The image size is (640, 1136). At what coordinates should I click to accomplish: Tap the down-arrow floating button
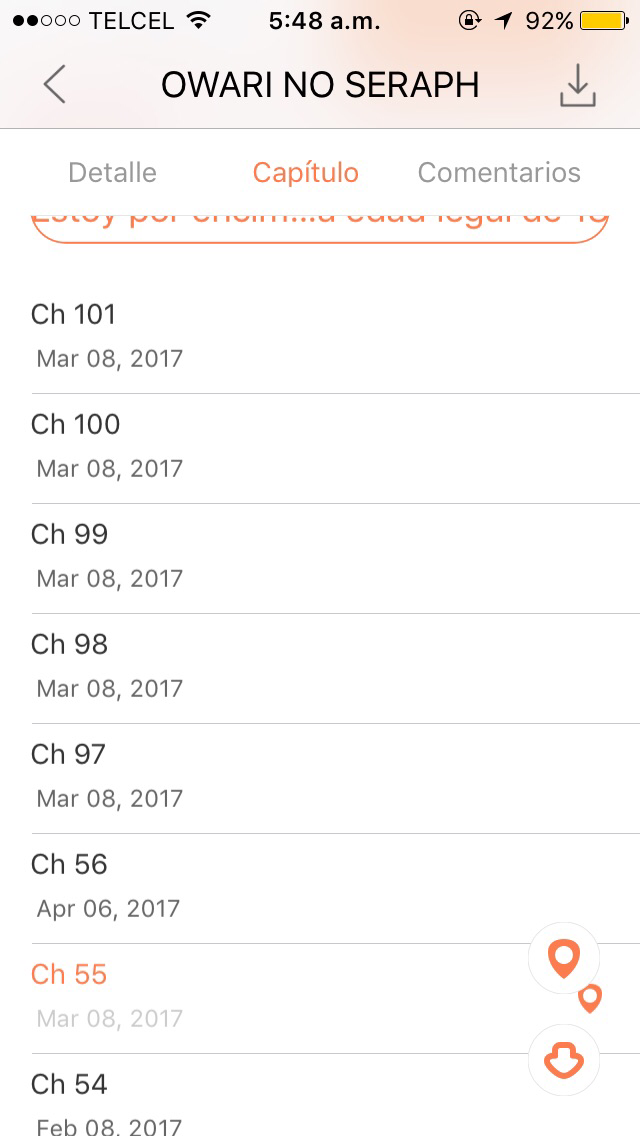tap(564, 1060)
